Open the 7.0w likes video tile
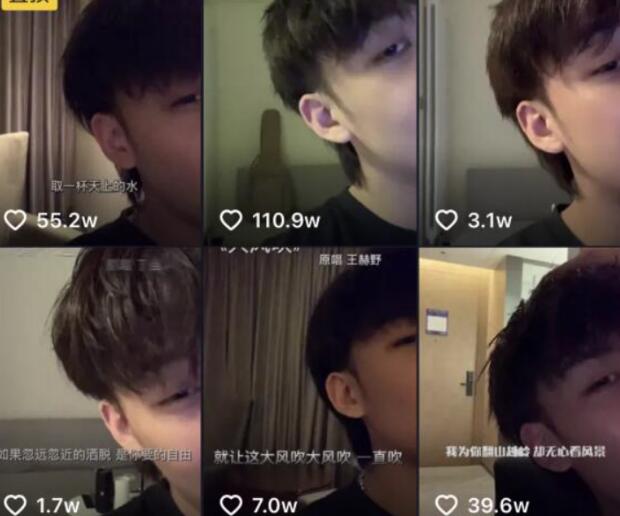 (x=310, y=380)
